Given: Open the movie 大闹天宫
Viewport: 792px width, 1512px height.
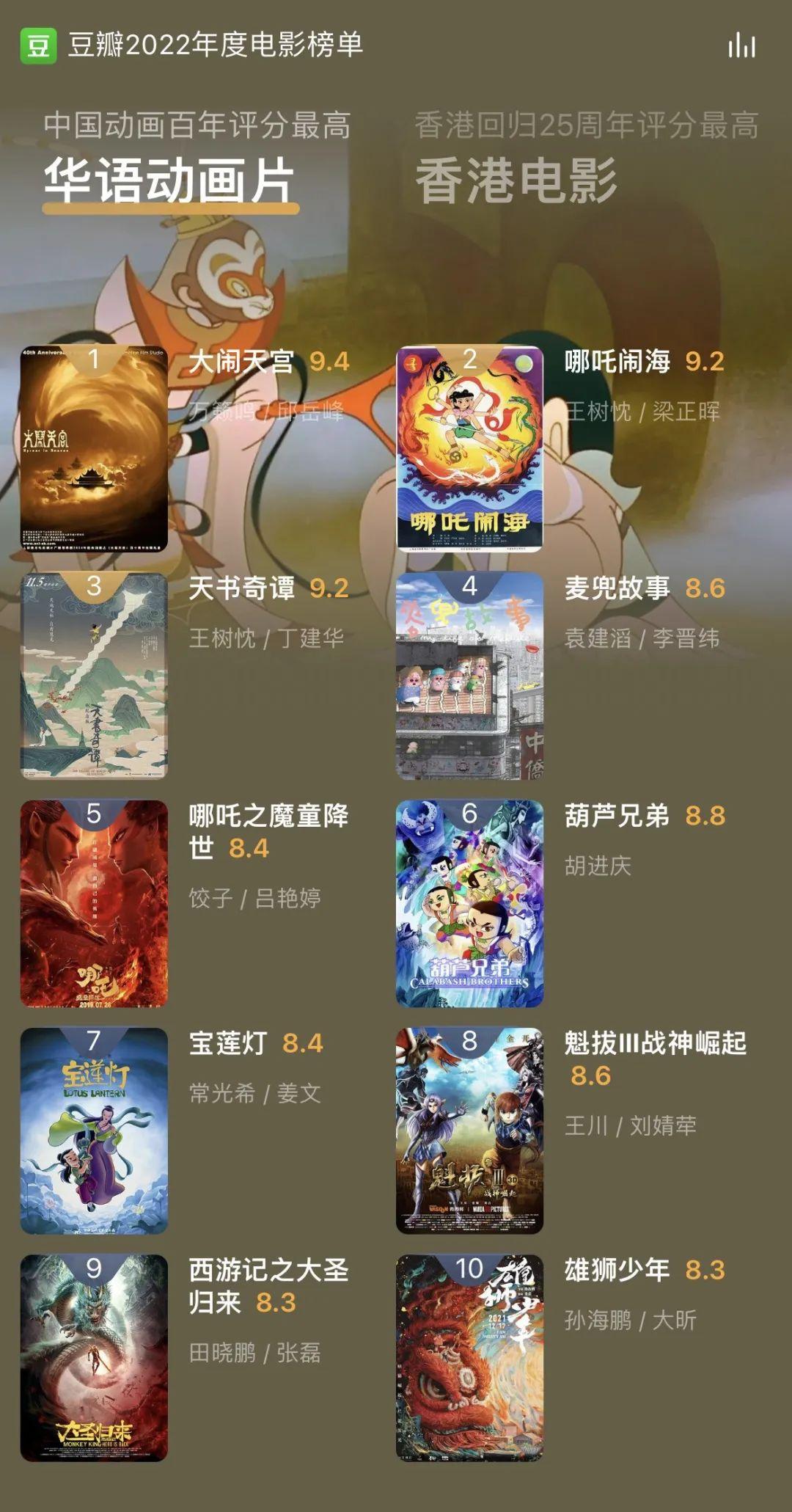Looking at the screenshot, I should 94,449.
